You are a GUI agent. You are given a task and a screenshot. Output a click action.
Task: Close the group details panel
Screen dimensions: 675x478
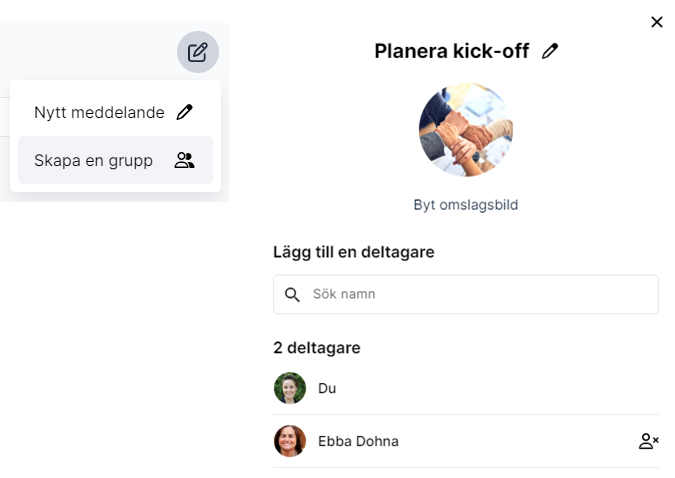pos(656,22)
